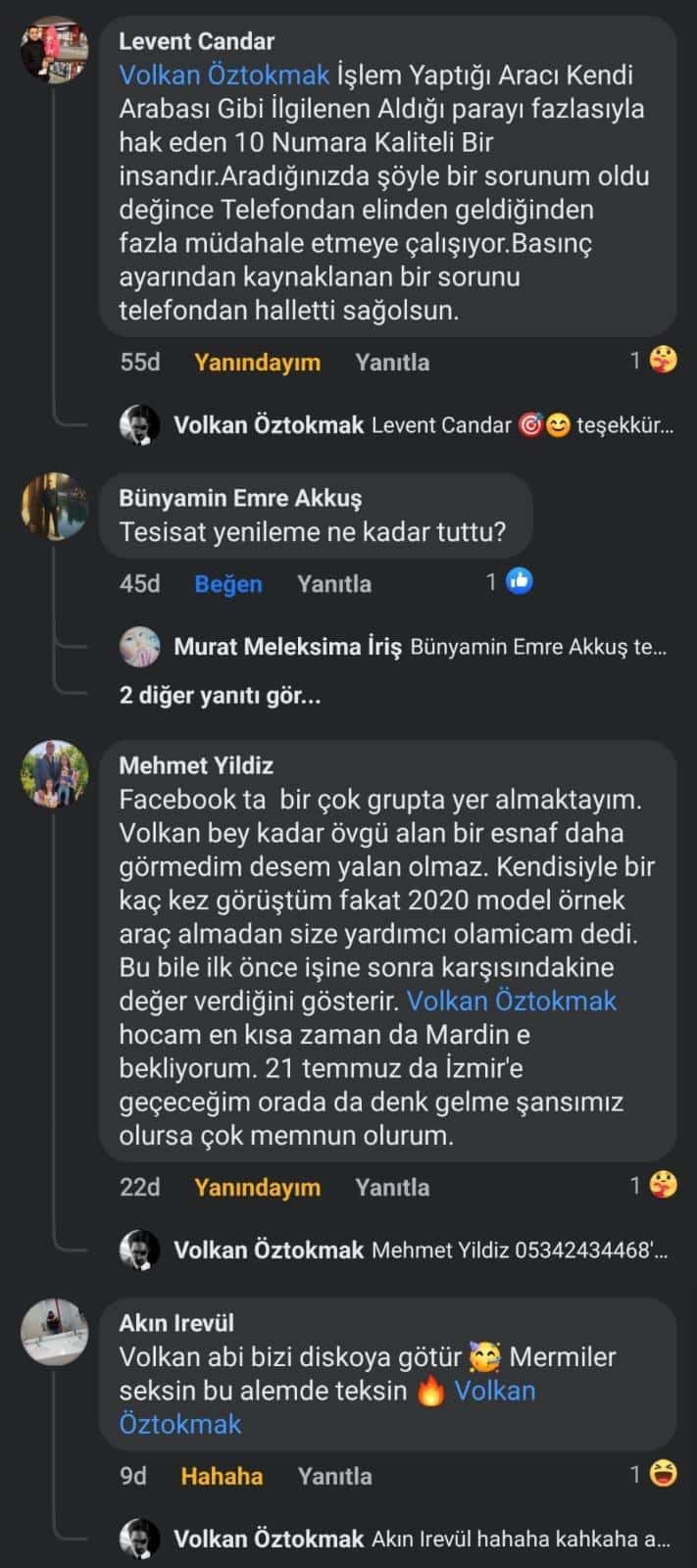The width and height of the screenshot is (697, 1568).
Task: Like Bünyamin Emre Akkuş's comment with Beğen
Action: pos(228,584)
